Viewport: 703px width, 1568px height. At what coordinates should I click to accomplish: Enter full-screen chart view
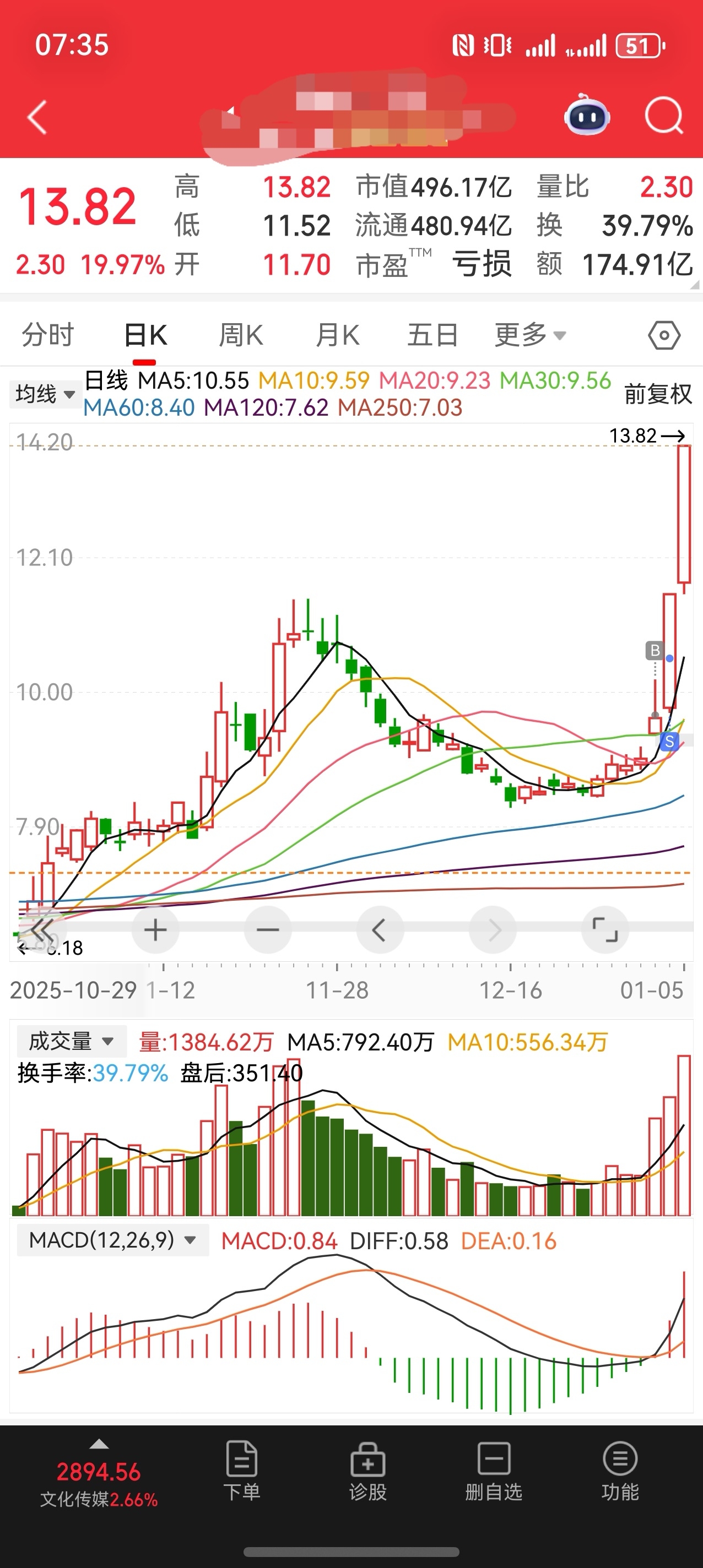coord(604,929)
